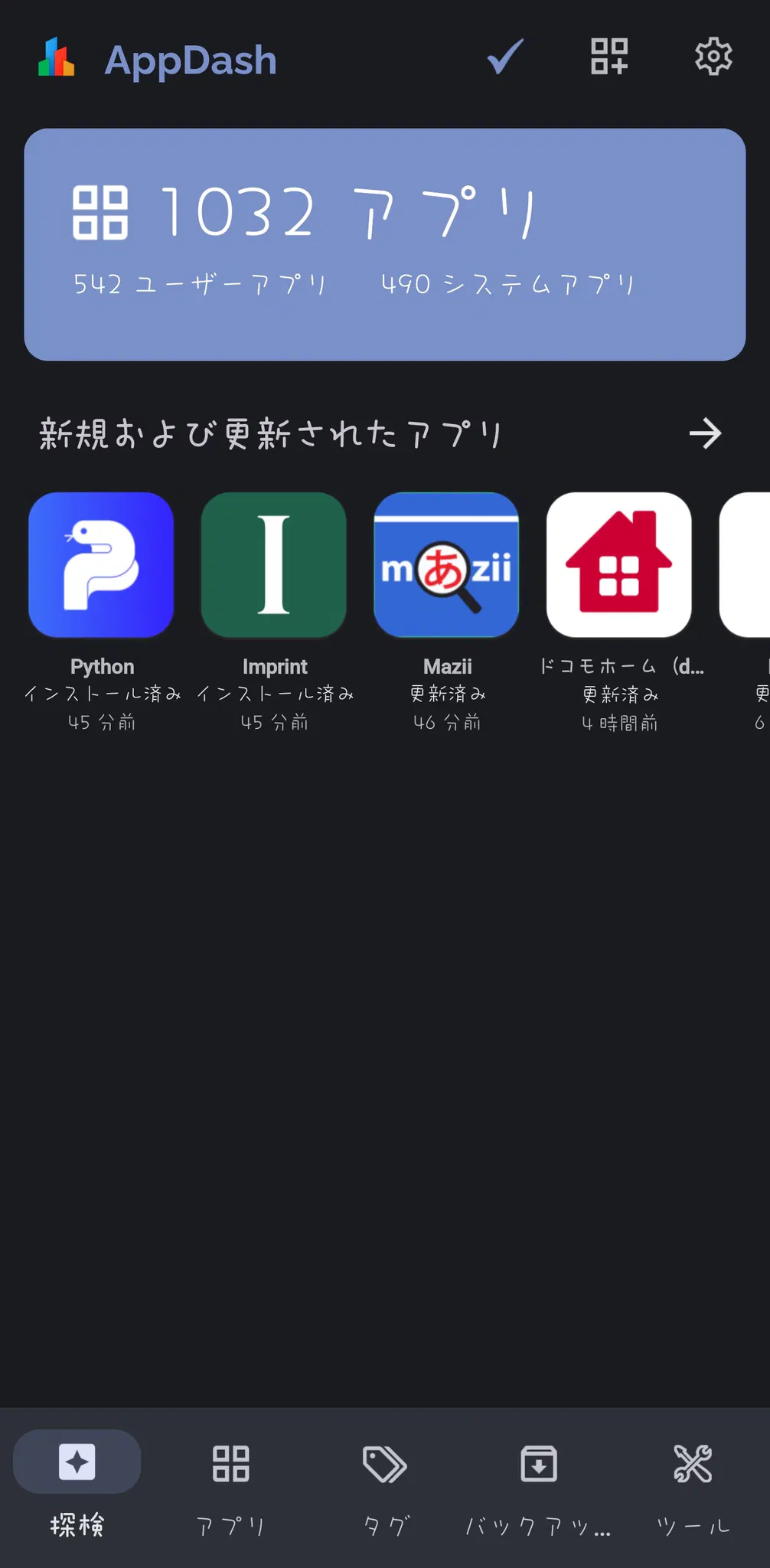Open AppDash settings via the gear icon
The height and width of the screenshot is (1568, 770).
pos(712,57)
